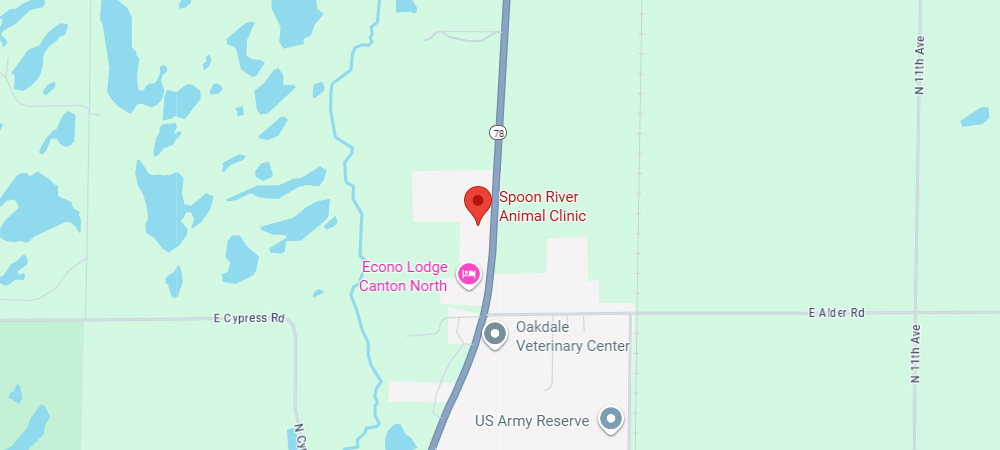Image resolution: width=1000 pixels, height=450 pixels.
Task: View the US Army Reserve place marker
Action: (611, 419)
